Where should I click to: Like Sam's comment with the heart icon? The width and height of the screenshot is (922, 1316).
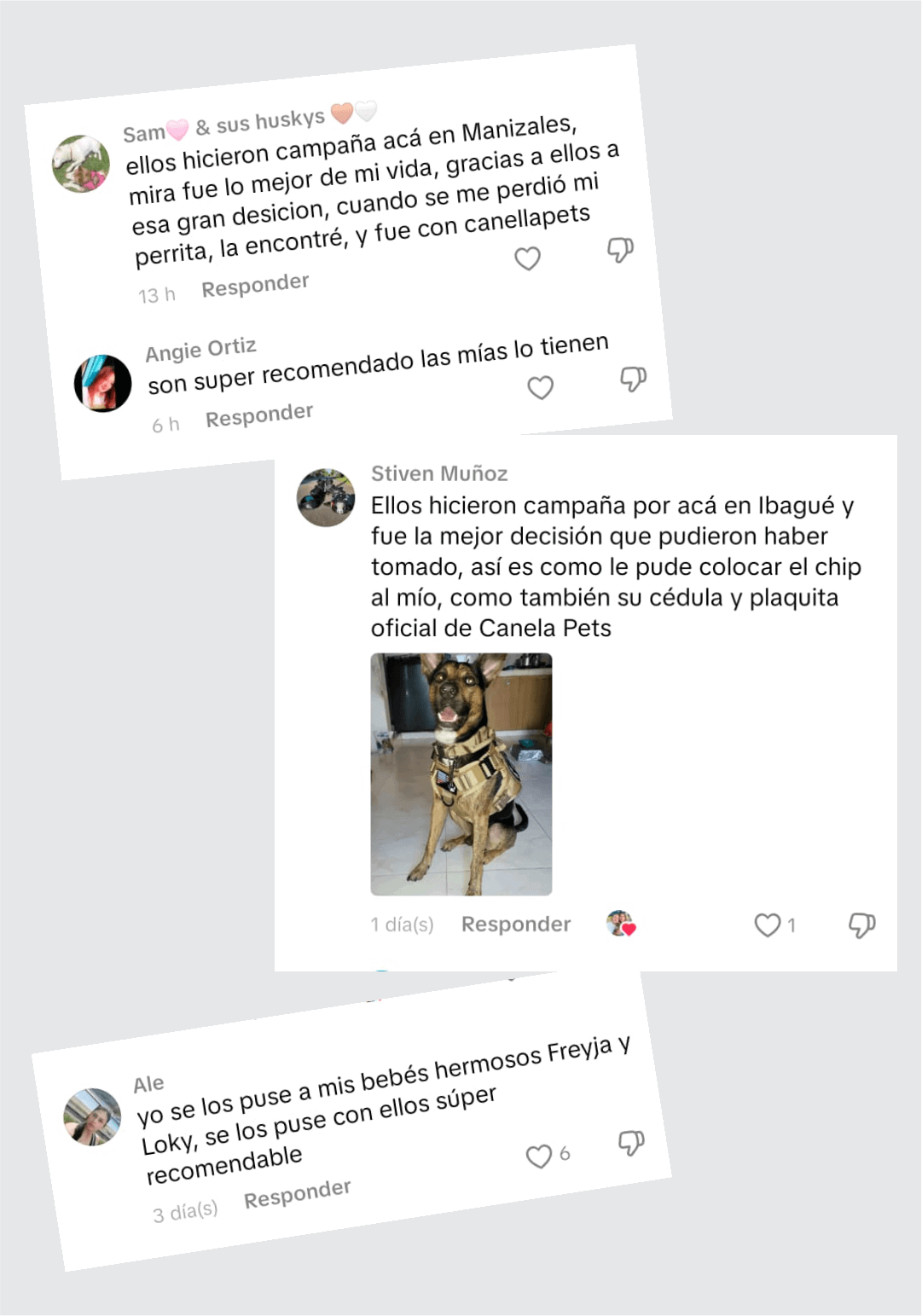[x=528, y=258]
